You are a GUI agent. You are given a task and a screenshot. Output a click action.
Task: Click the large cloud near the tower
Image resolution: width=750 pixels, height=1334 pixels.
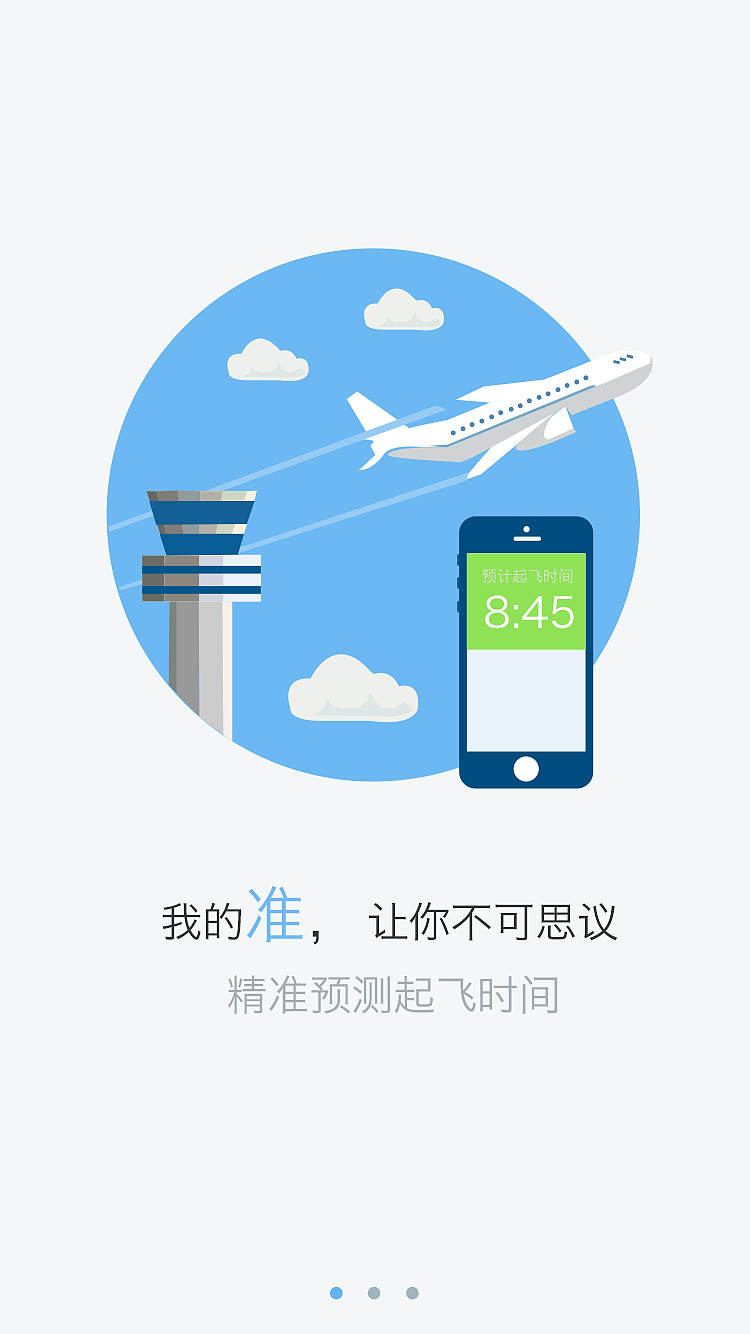[350, 690]
